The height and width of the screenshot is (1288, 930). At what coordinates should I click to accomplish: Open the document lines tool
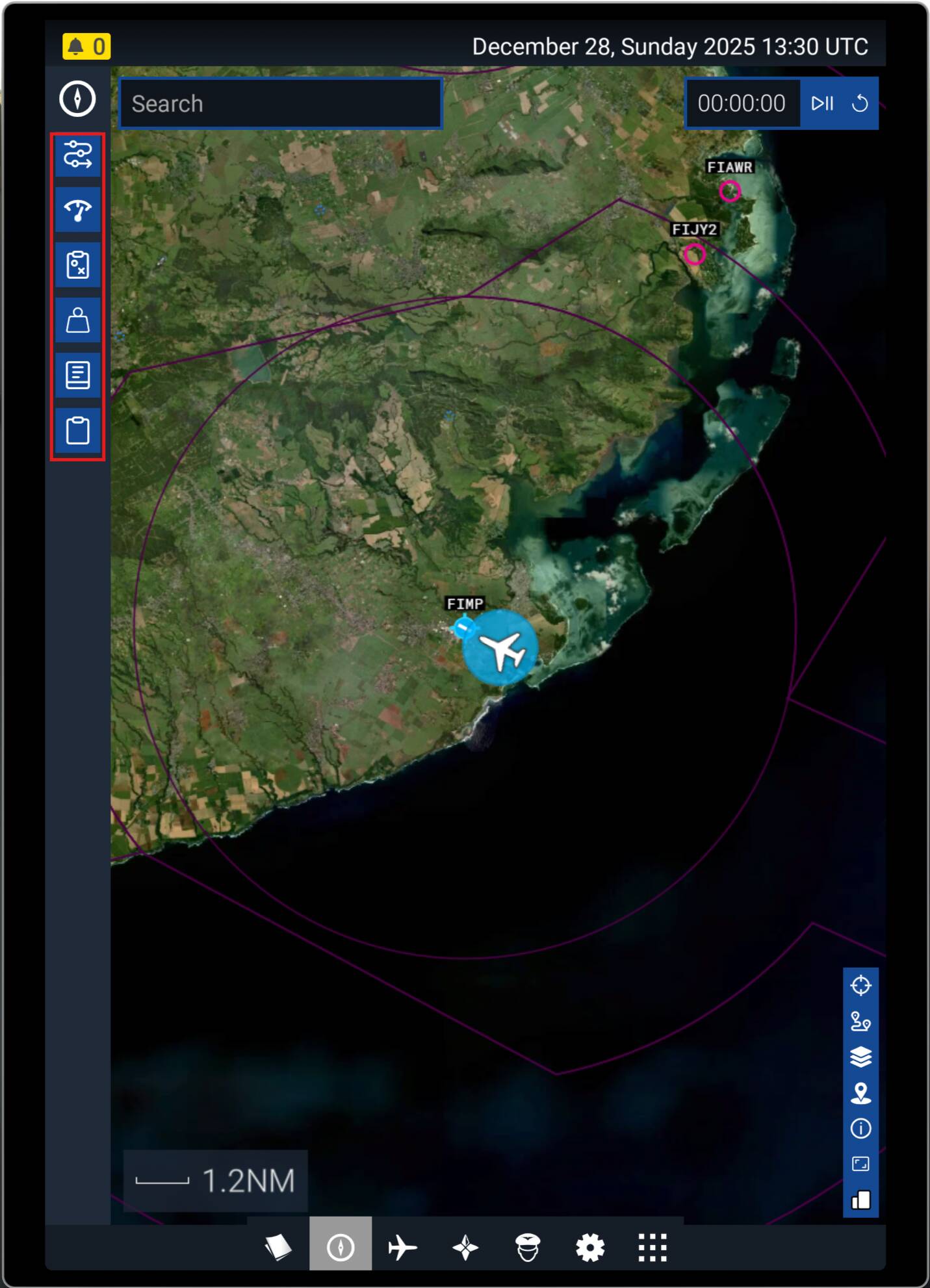pyautogui.click(x=77, y=375)
